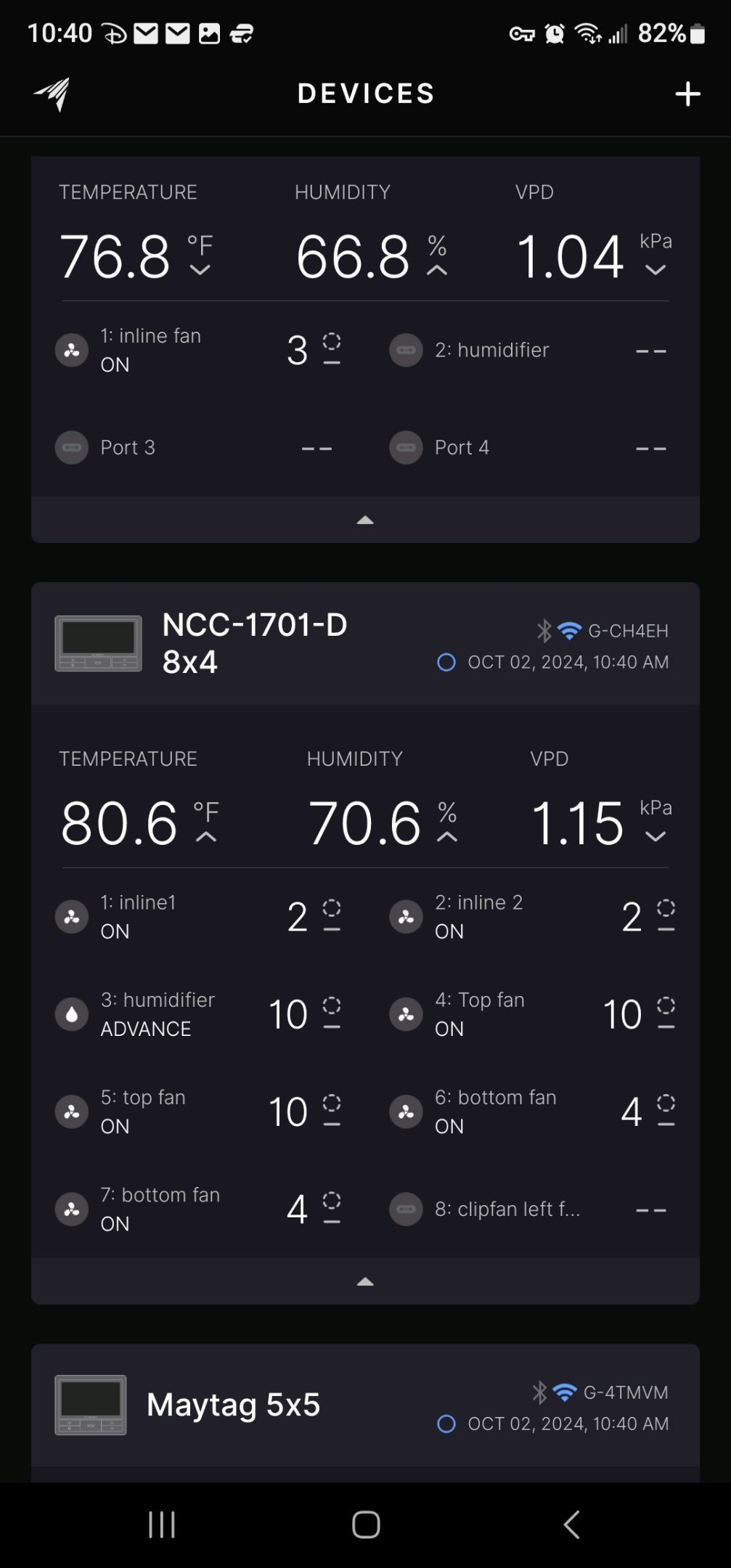Select the Port 4 row
Image resolution: width=731 pixels, height=1568 pixels.
(528, 447)
